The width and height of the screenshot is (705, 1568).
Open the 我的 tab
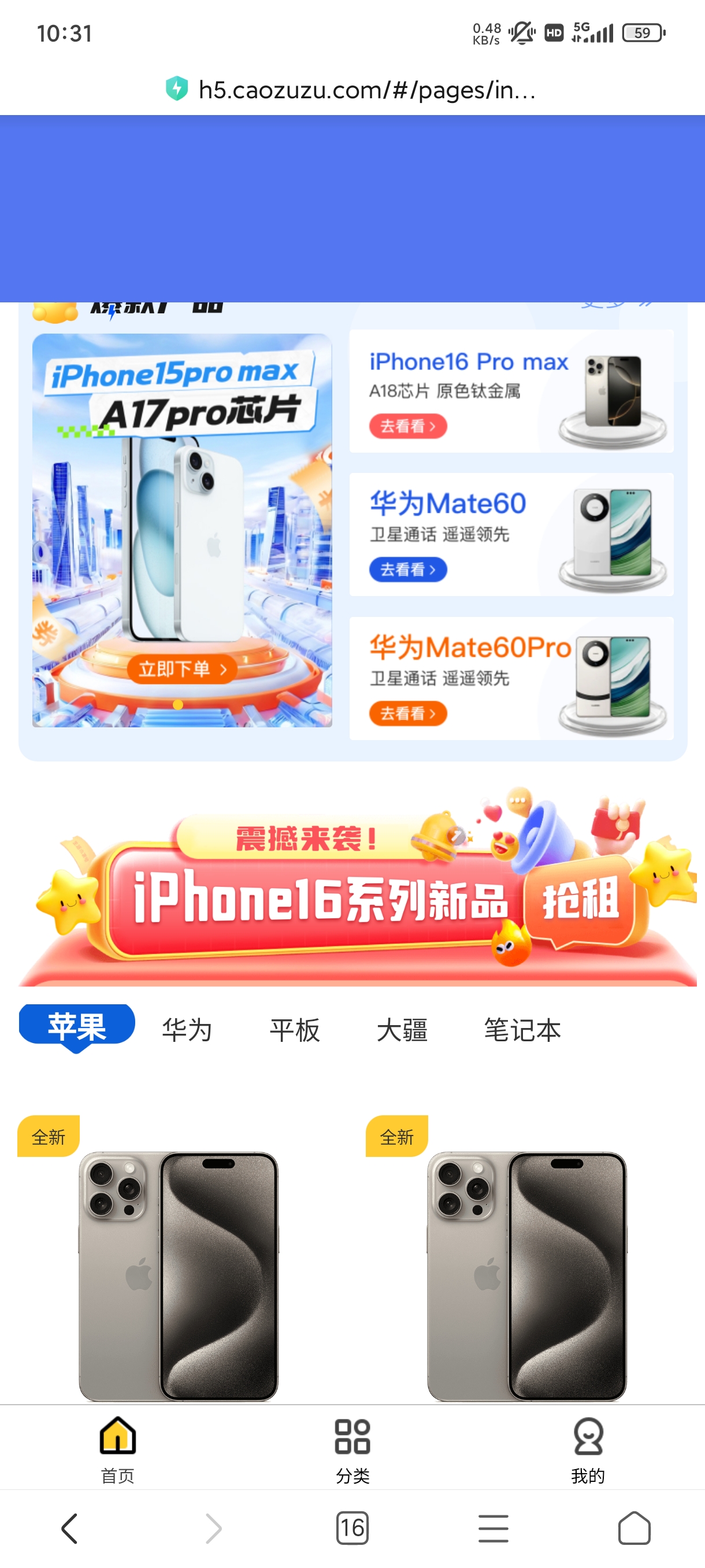click(588, 1449)
